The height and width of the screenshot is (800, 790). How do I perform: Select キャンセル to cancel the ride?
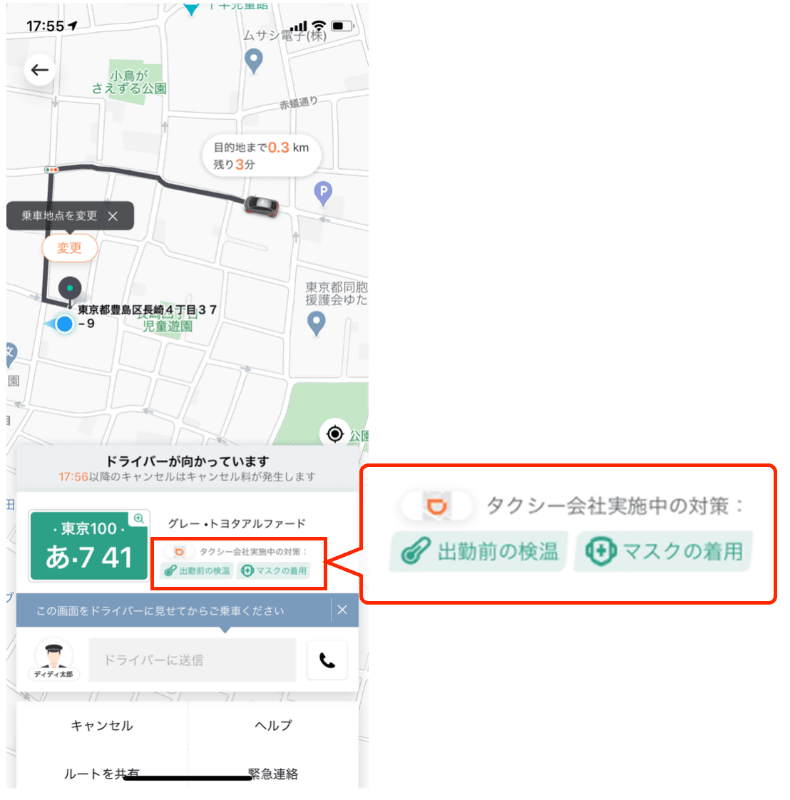(102, 725)
